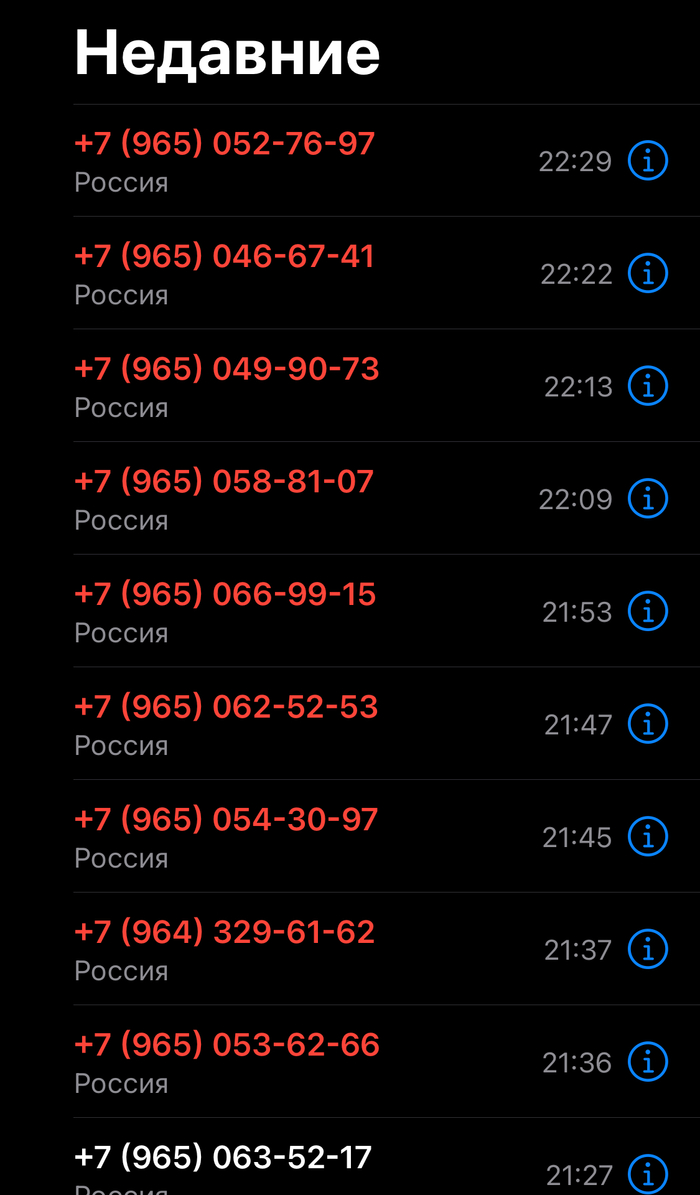Show info for the 21:45 call

click(647, 836)
